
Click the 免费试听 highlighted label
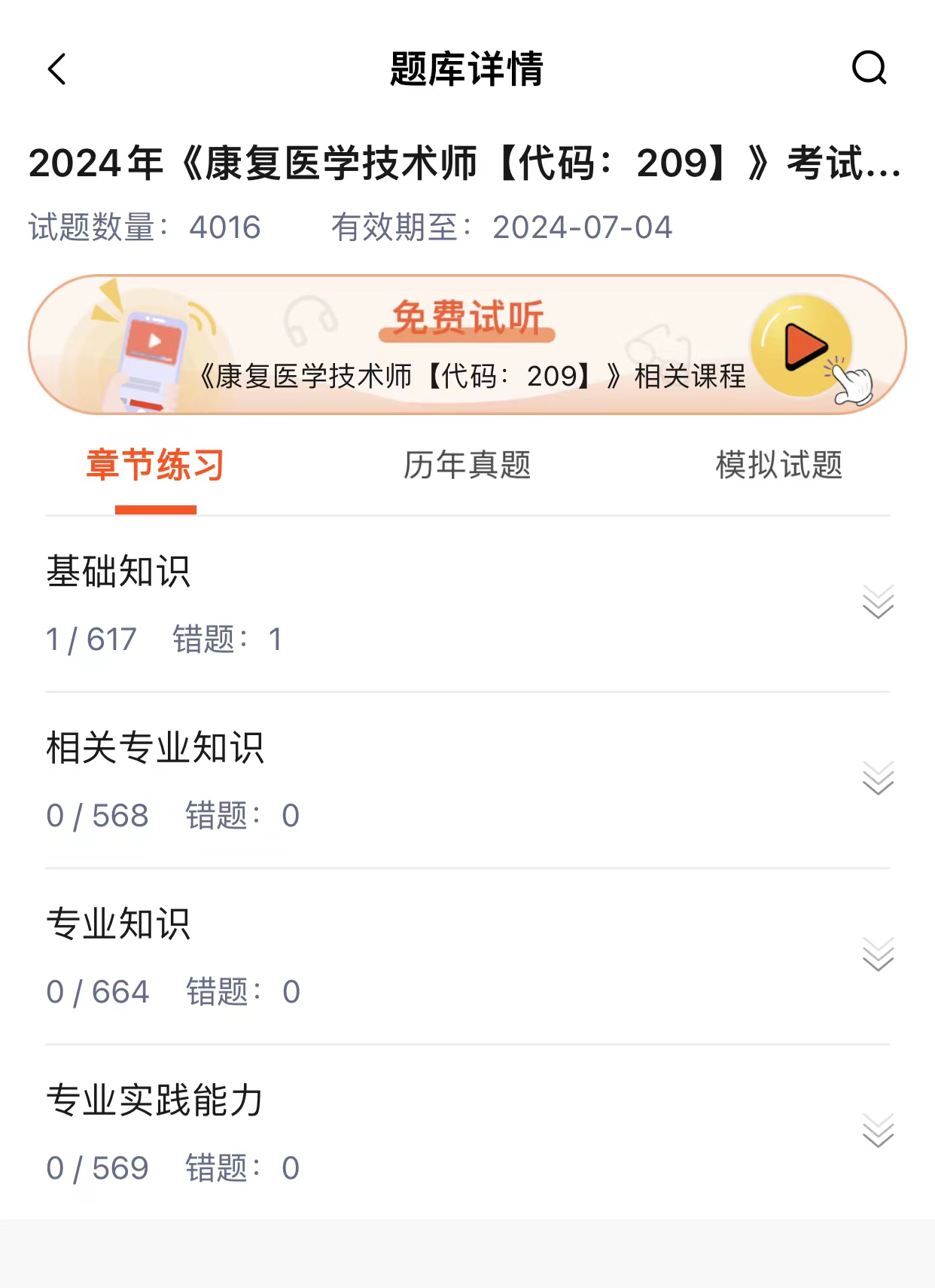(x=467, y=316)
